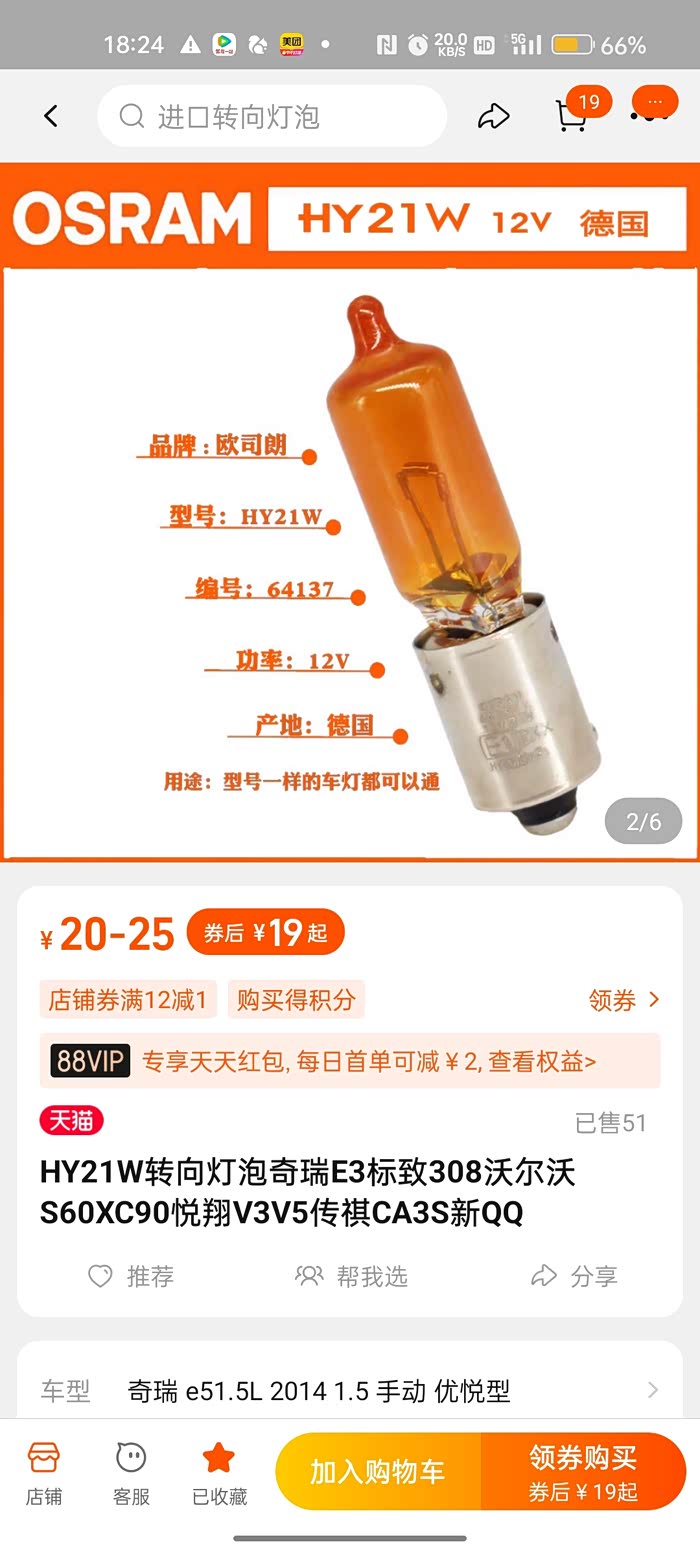The image size is (700, 1555).
Task: Tap 加入购物车 to add to cart
Action: (378, 1472)
